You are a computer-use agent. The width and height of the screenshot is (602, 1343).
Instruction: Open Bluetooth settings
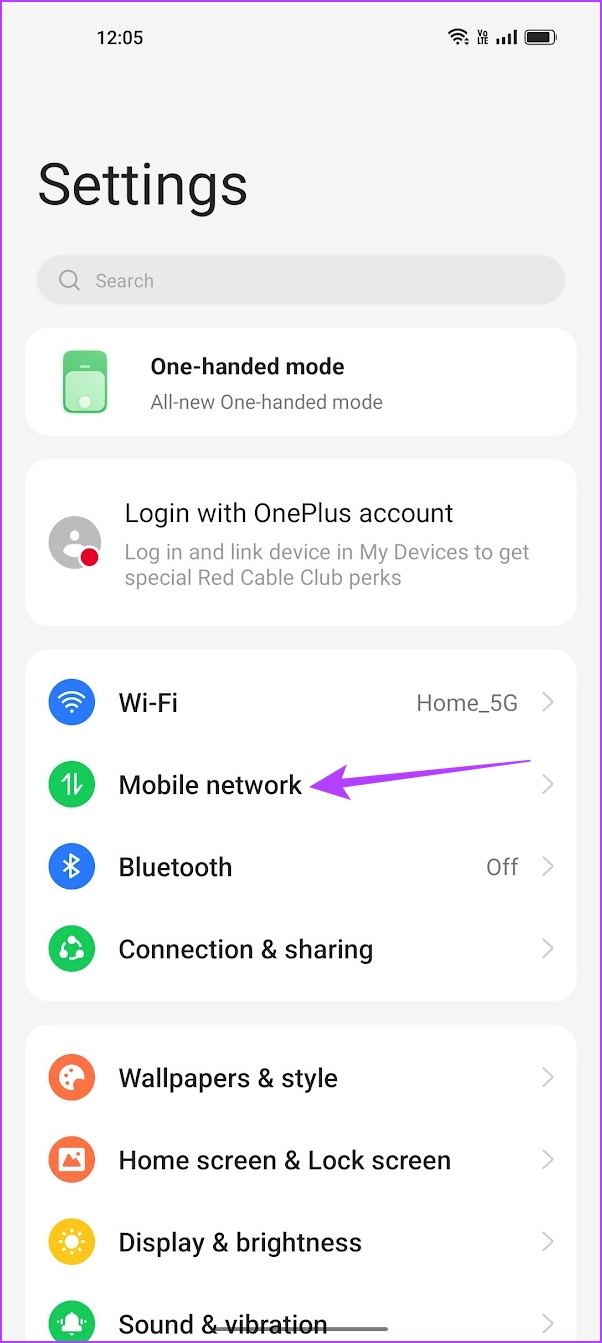301,867
